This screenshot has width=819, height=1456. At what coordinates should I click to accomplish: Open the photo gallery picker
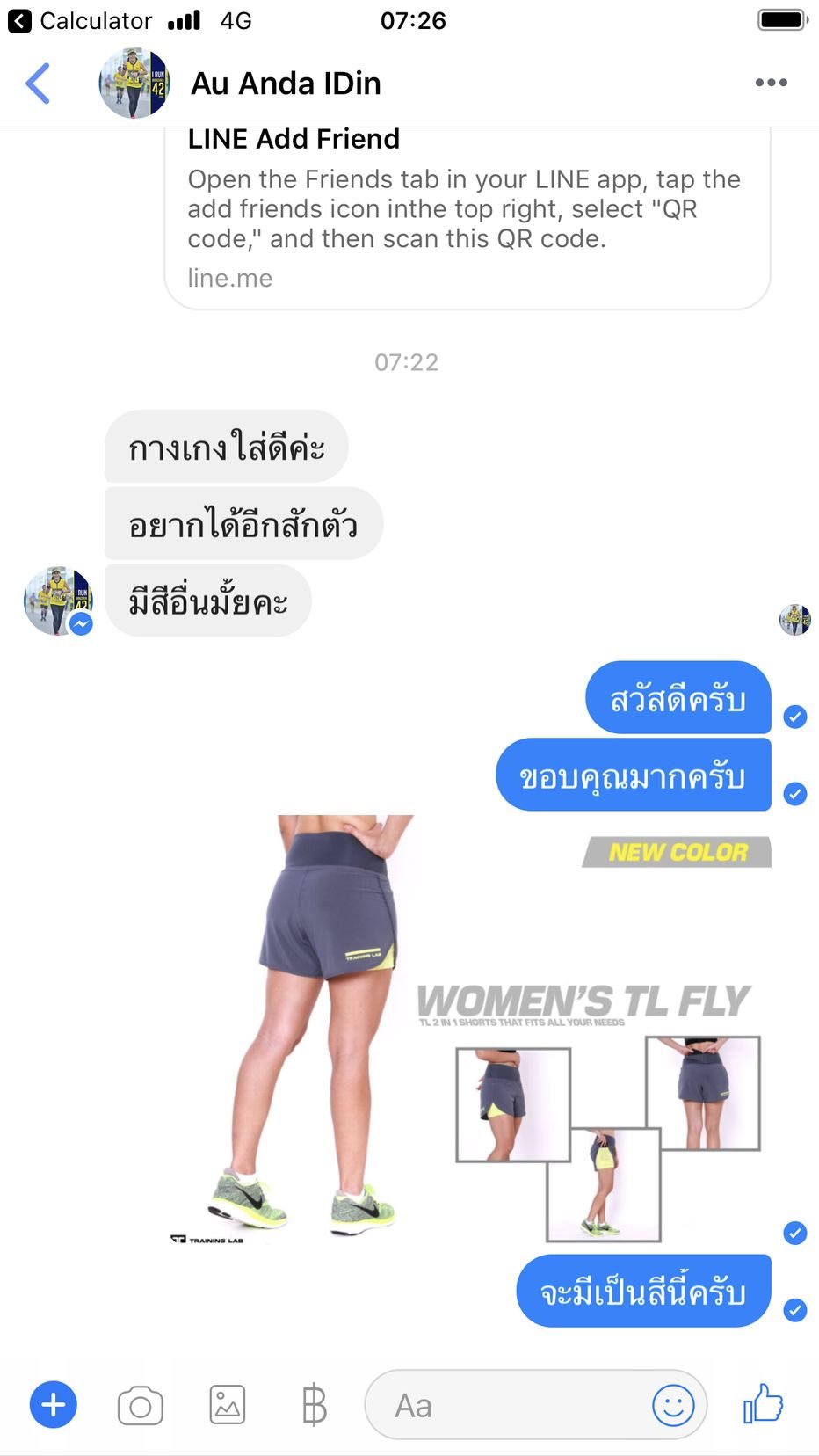[x=228, y=1405]
